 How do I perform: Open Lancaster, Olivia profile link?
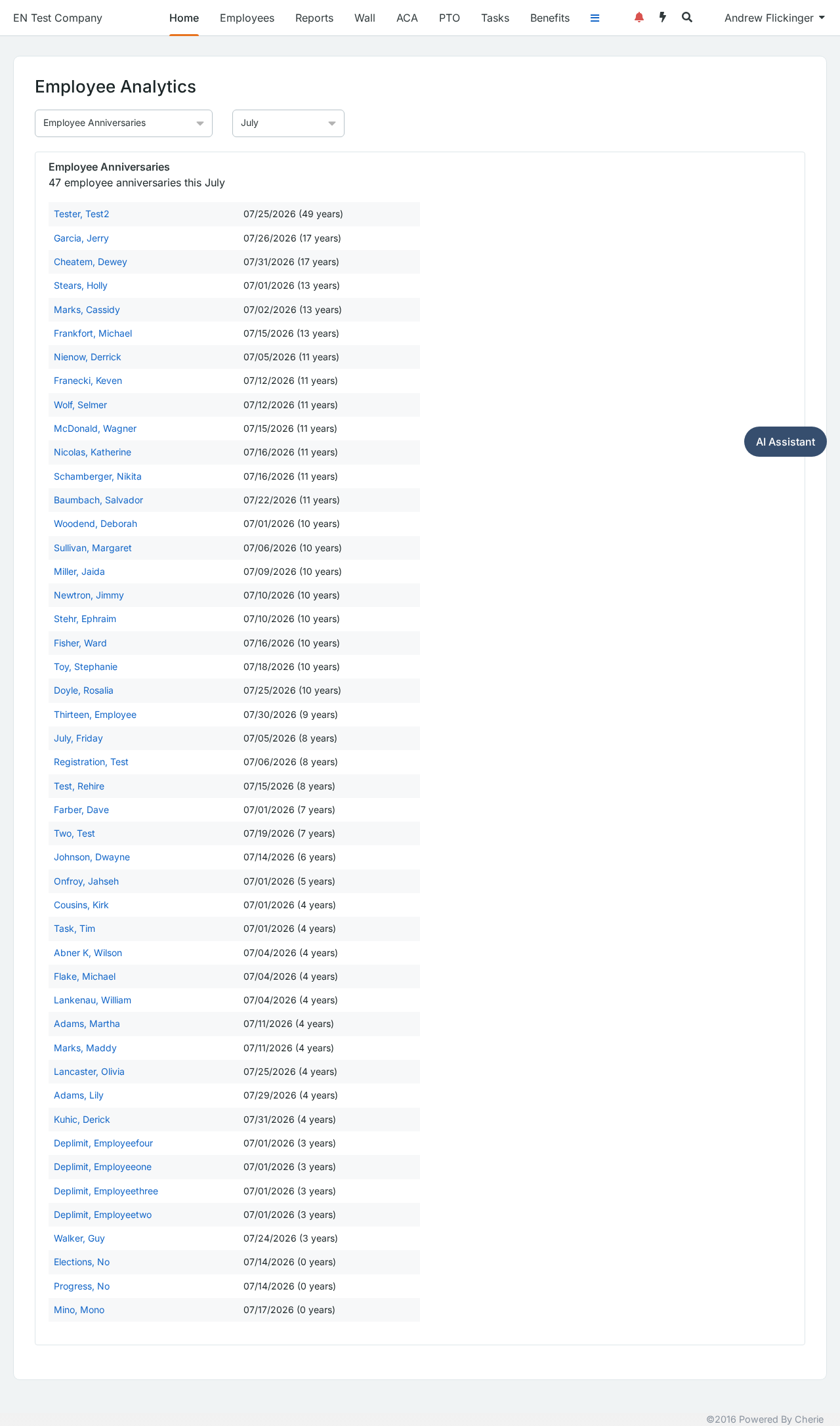point(89,1072)
